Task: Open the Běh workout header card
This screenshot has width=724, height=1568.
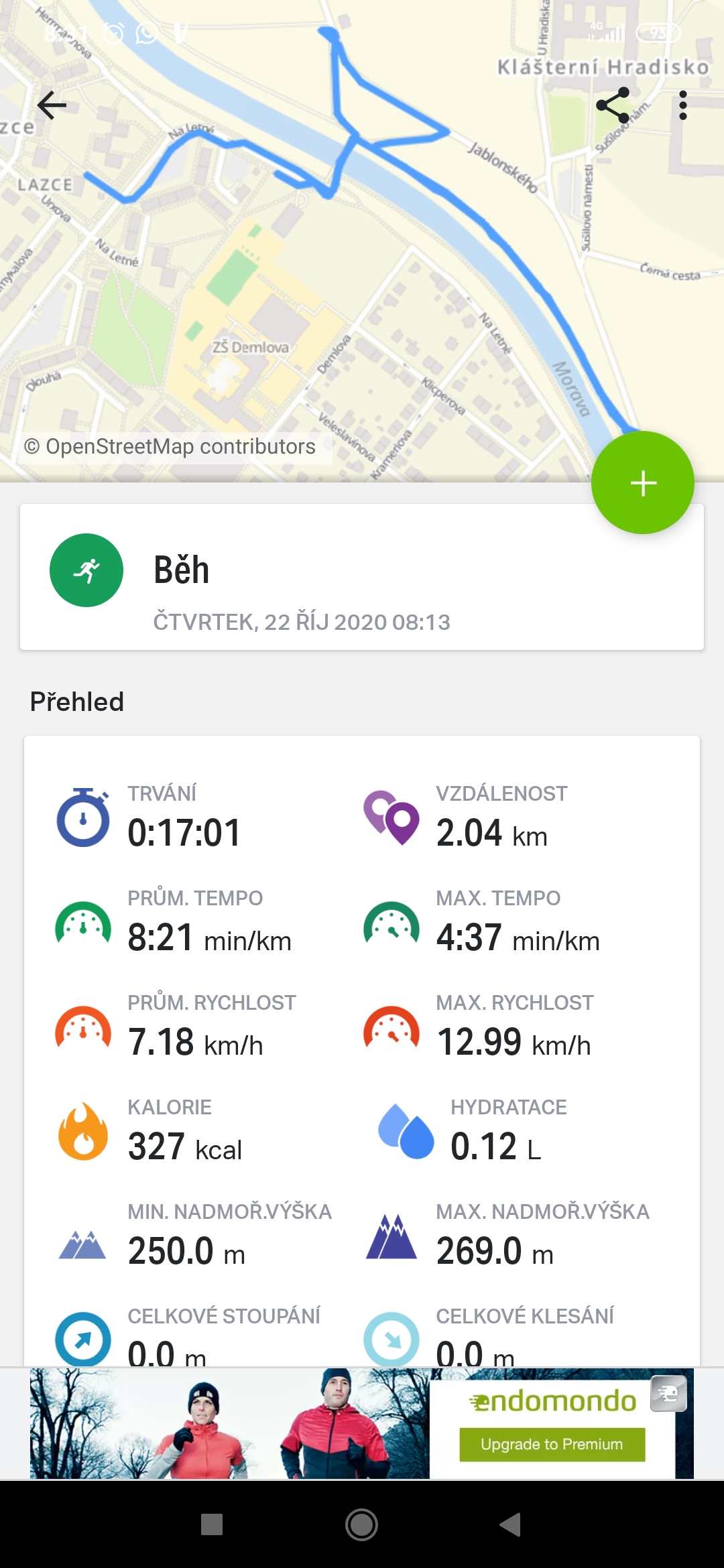Action: point(362,577)
